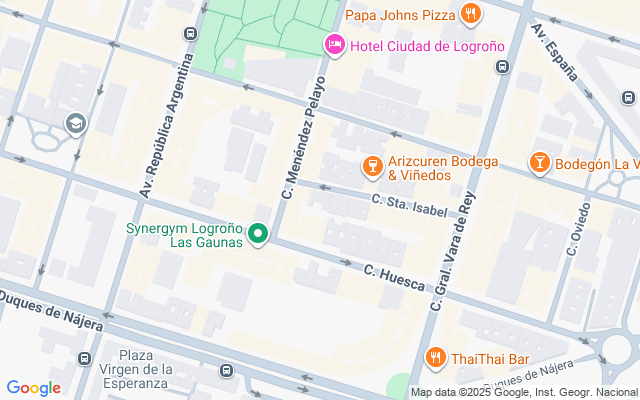Select the Hotel Ciudad de Logroño pin
Viewport: 640px width, 400px height.
coord(334,44)
